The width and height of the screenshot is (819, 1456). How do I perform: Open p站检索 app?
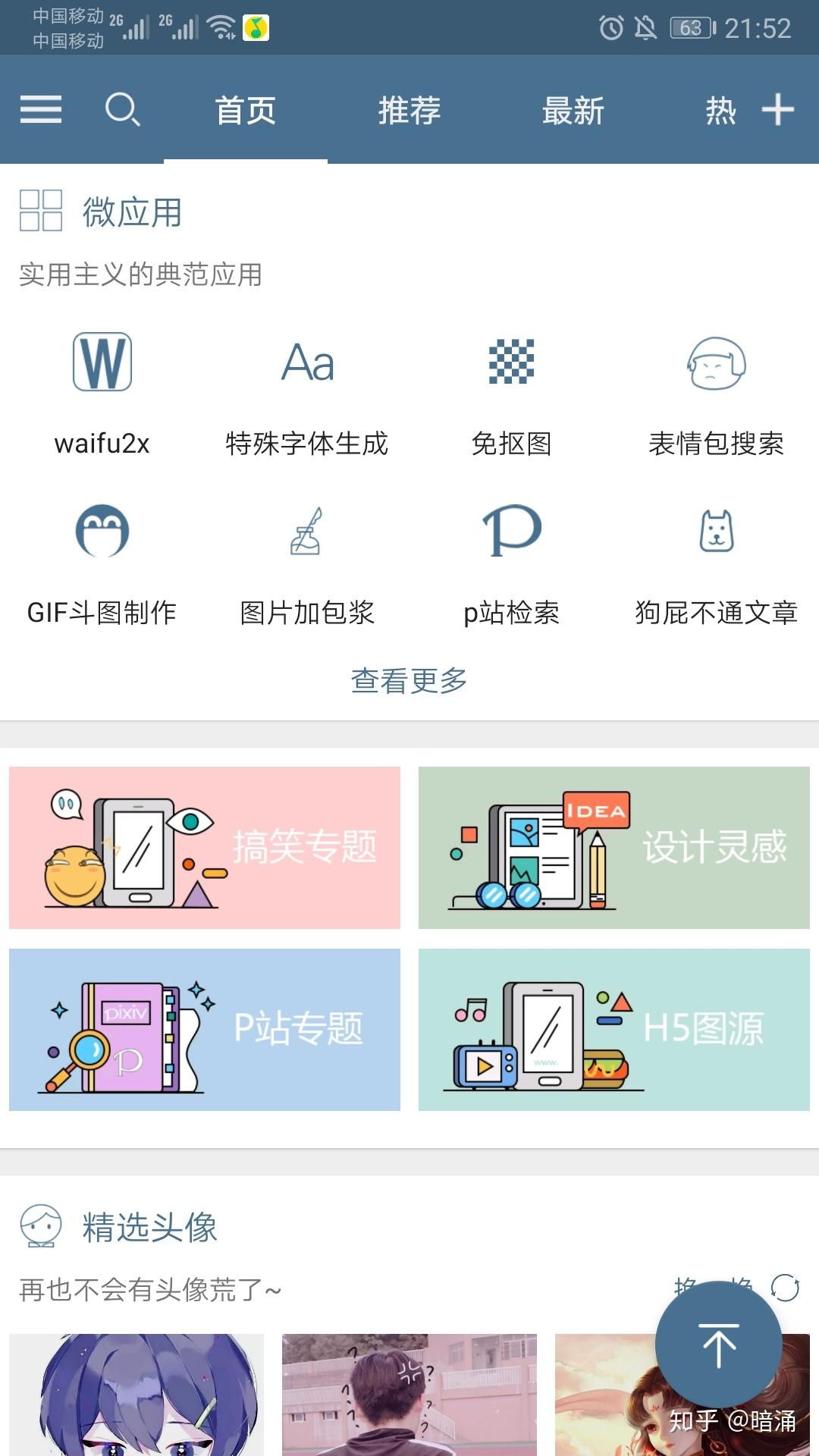pos(512,565)
